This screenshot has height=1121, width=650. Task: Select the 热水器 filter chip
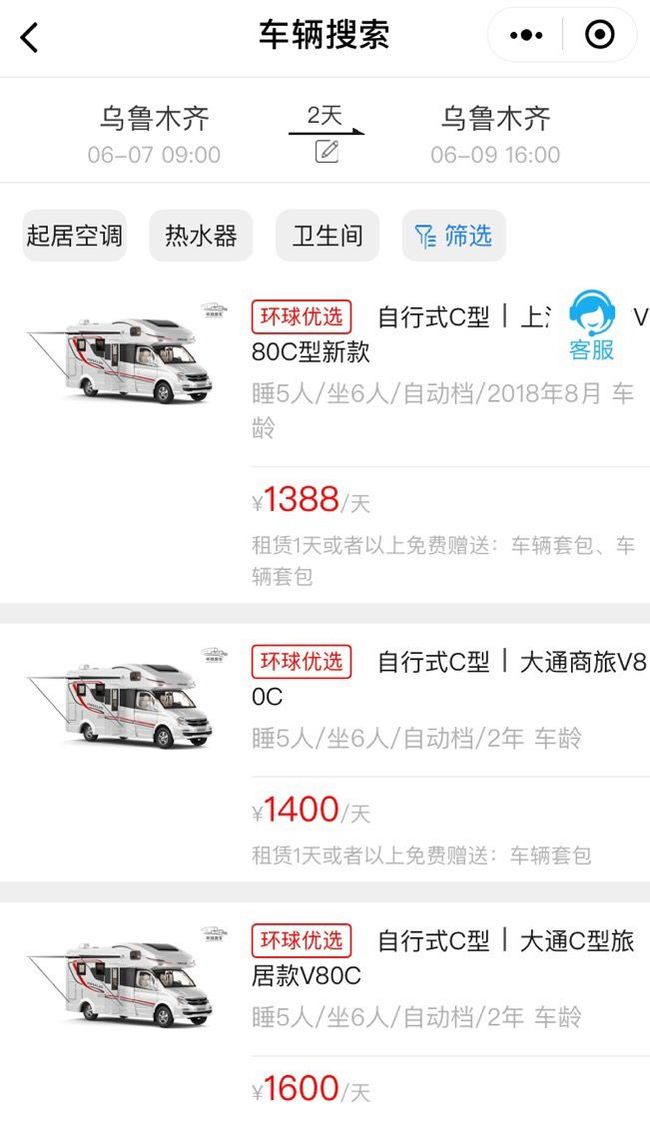(201, 235)
